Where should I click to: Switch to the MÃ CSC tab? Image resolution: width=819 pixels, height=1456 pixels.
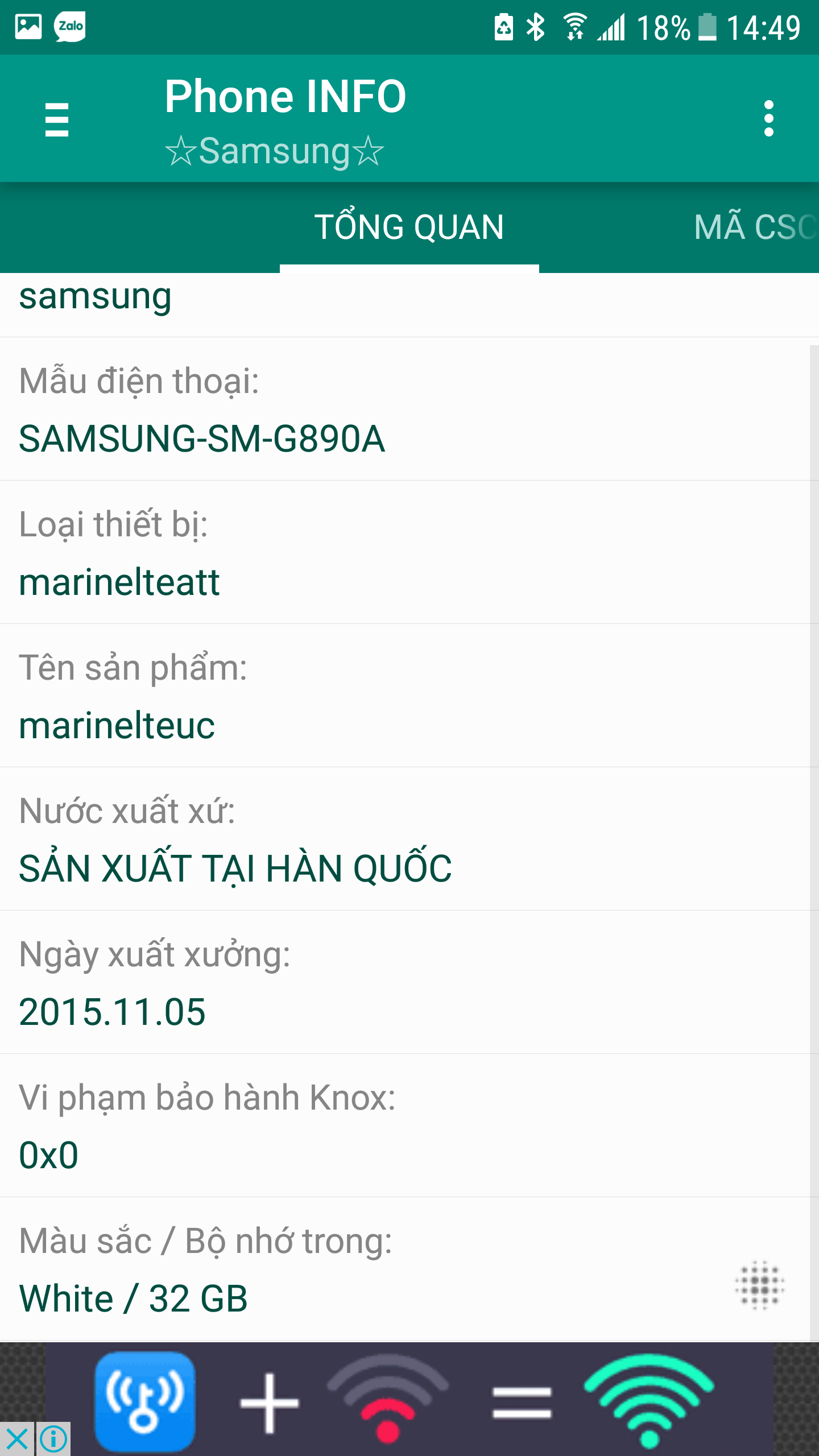pyautogui.click(x=755, y=227)
